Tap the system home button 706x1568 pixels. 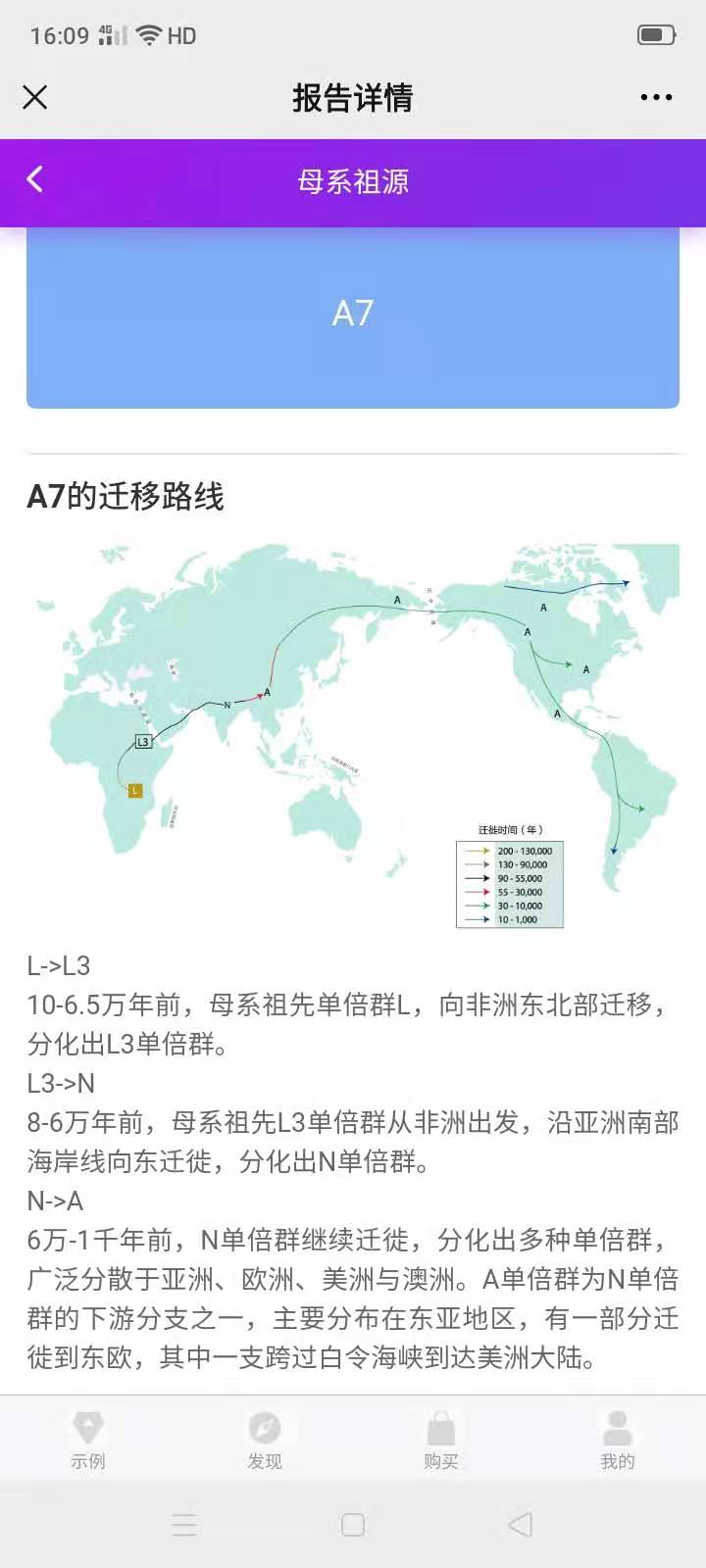pos(353,1525)
